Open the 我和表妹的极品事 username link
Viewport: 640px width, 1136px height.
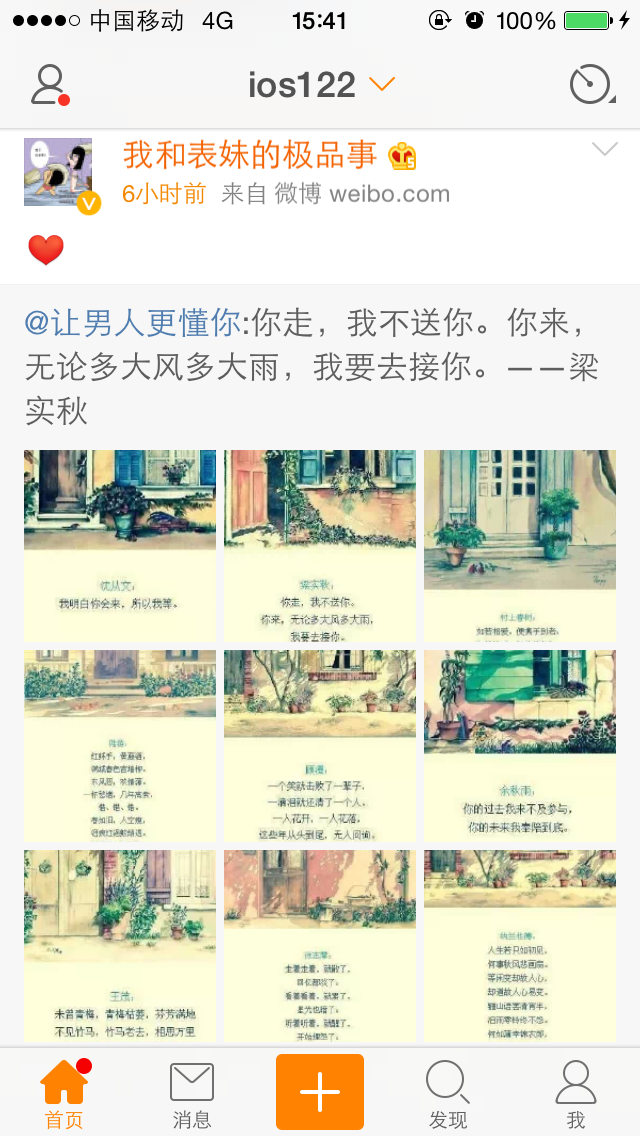(x=250, y=155)
